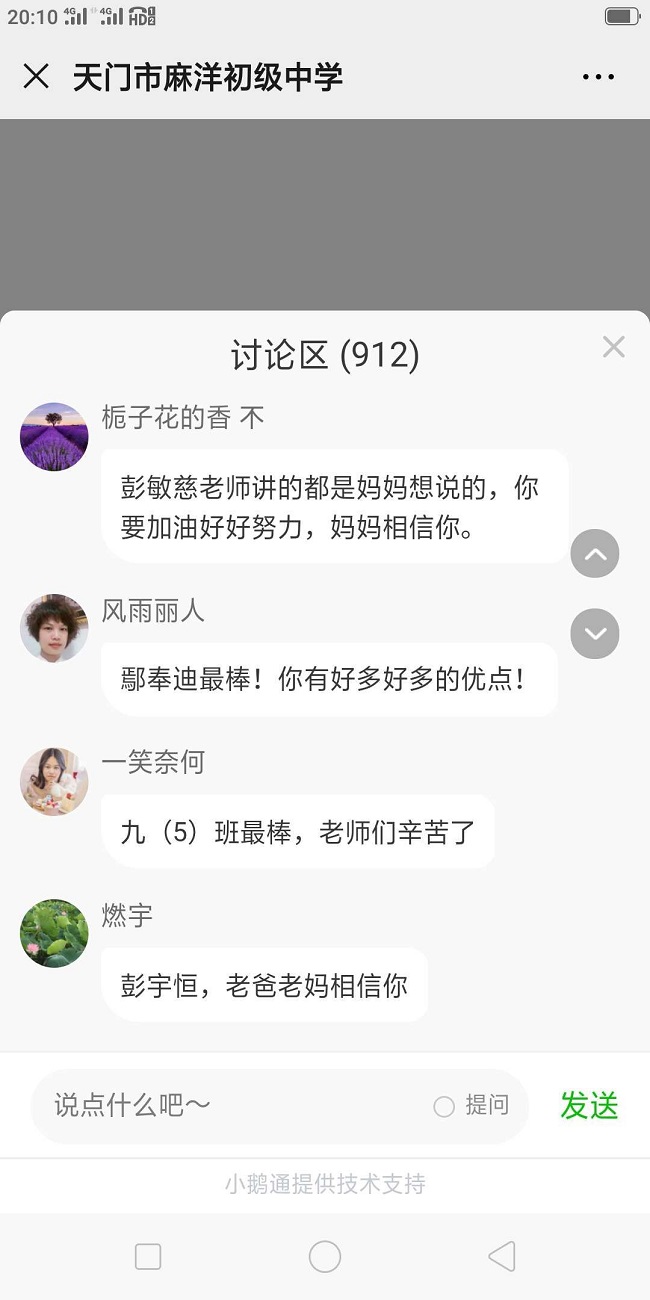Select the 提问 question option

(x=472, y=1105)
